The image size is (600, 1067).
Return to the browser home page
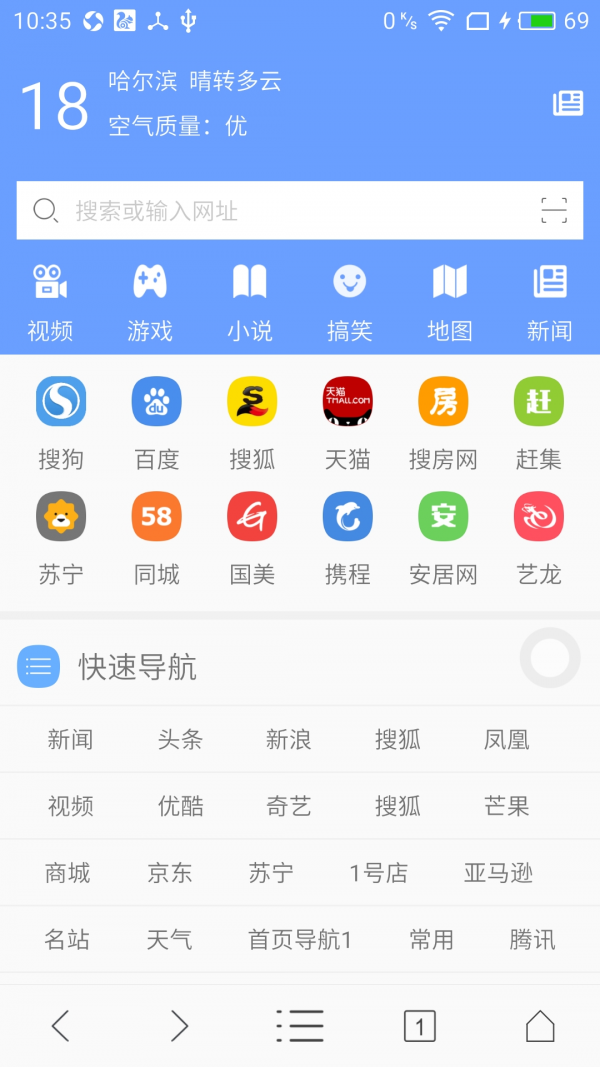[x=540, y=1026]
